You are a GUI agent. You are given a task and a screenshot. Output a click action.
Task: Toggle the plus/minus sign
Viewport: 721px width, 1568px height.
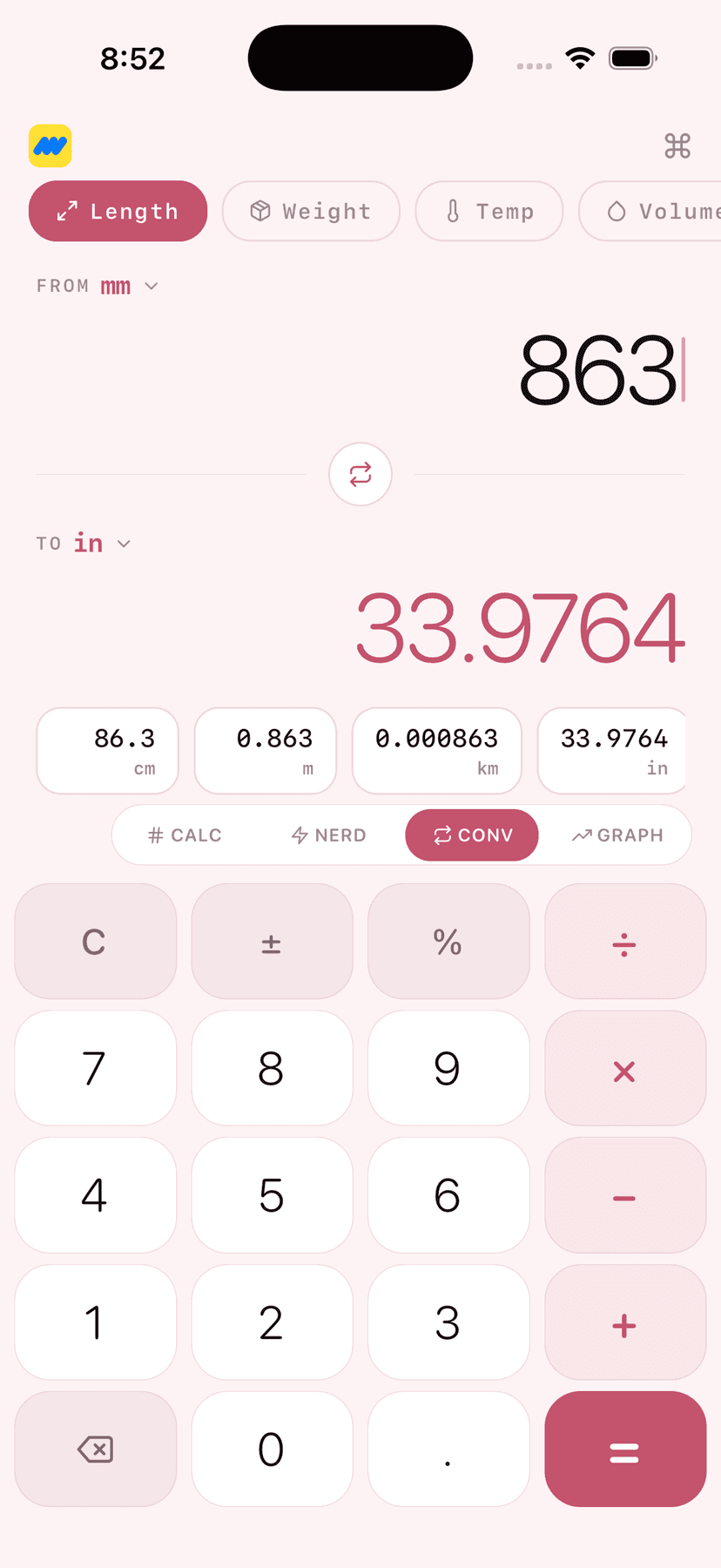[272, 942]
